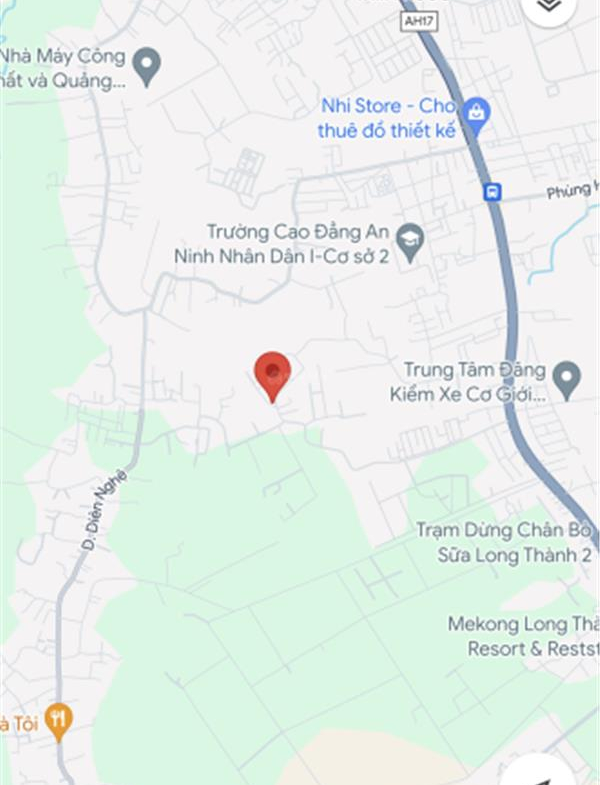Open the orange restaurant marker
The height and width of the screenshot is (785, 600).
[60, 720]
